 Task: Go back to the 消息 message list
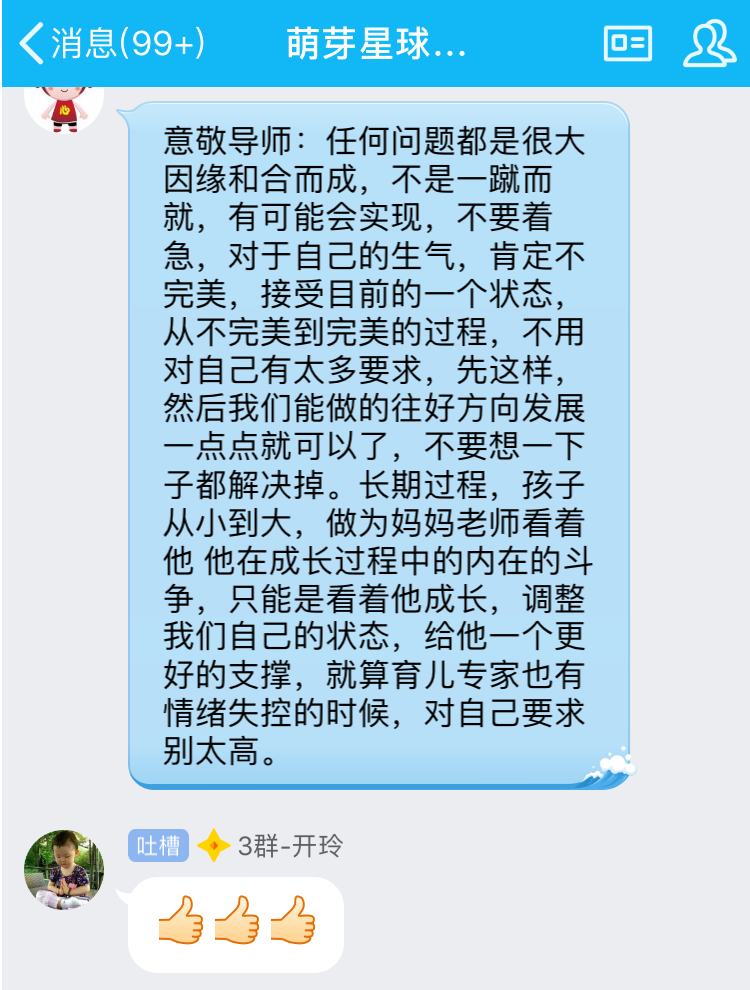pos(110,44)
